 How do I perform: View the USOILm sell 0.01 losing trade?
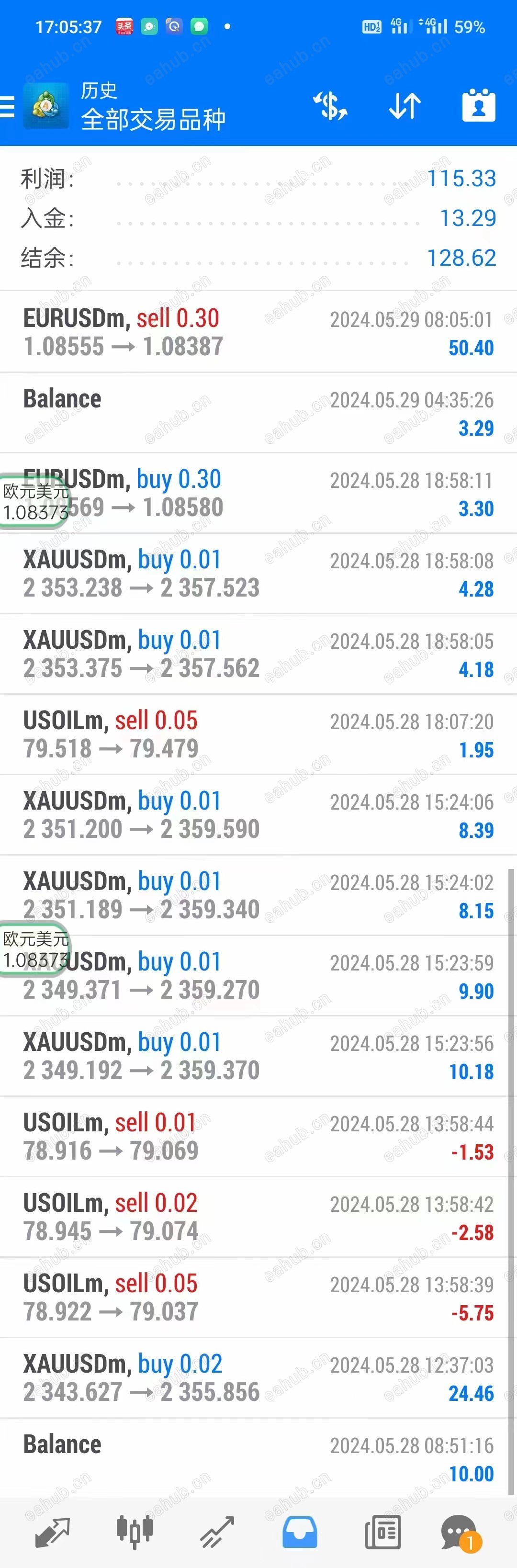258,1137
